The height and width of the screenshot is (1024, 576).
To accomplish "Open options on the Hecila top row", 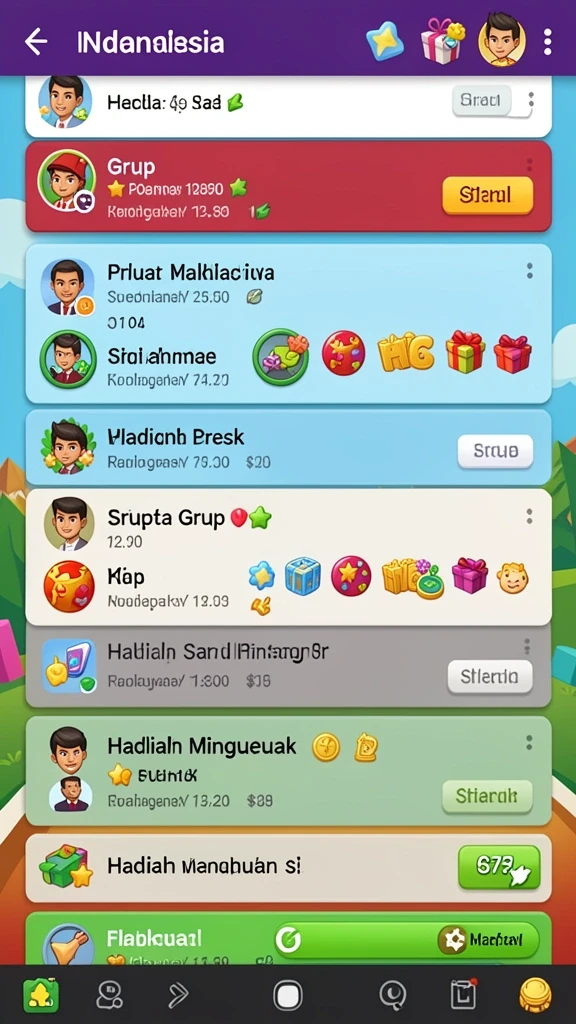I will [531, 100].
